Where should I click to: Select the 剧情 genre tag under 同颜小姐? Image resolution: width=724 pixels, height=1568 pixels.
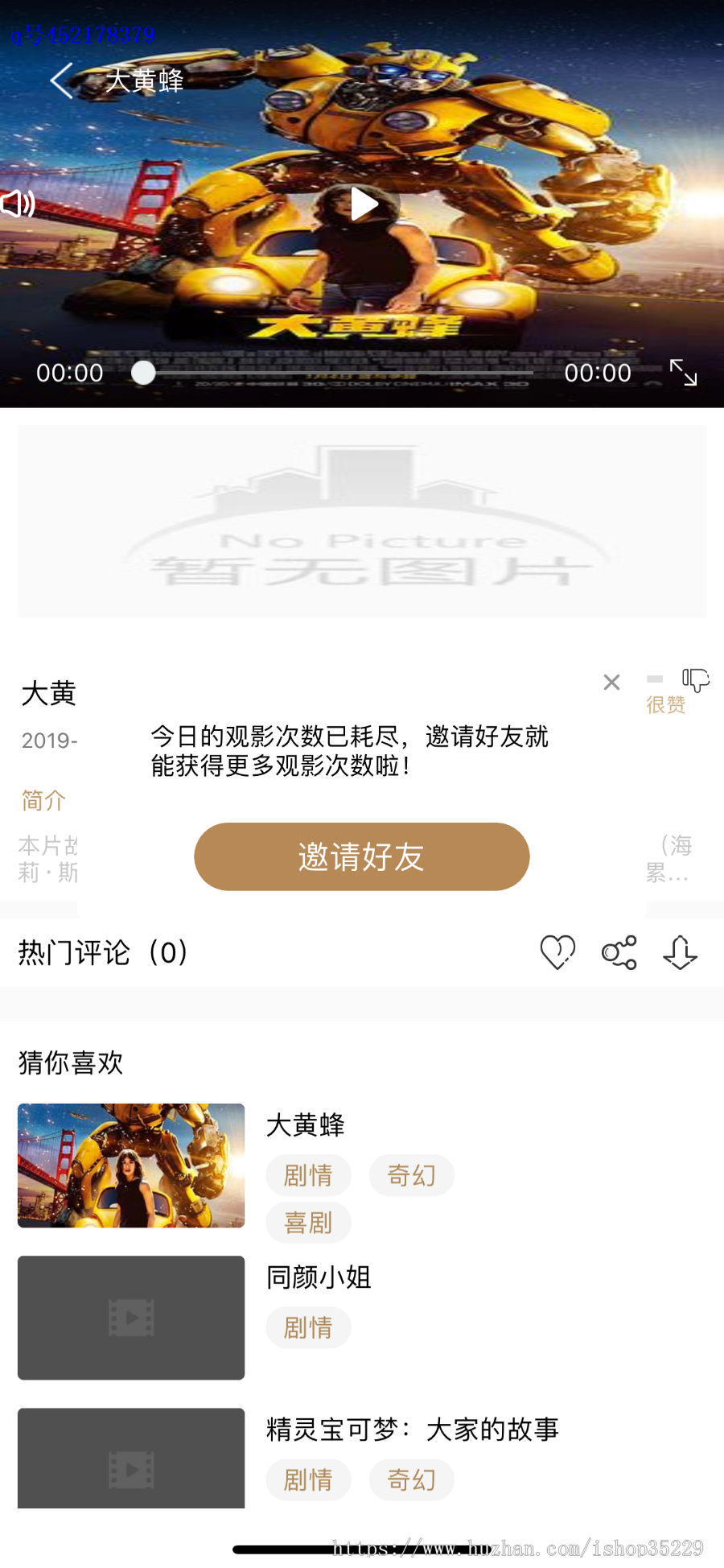point(308,1328)
